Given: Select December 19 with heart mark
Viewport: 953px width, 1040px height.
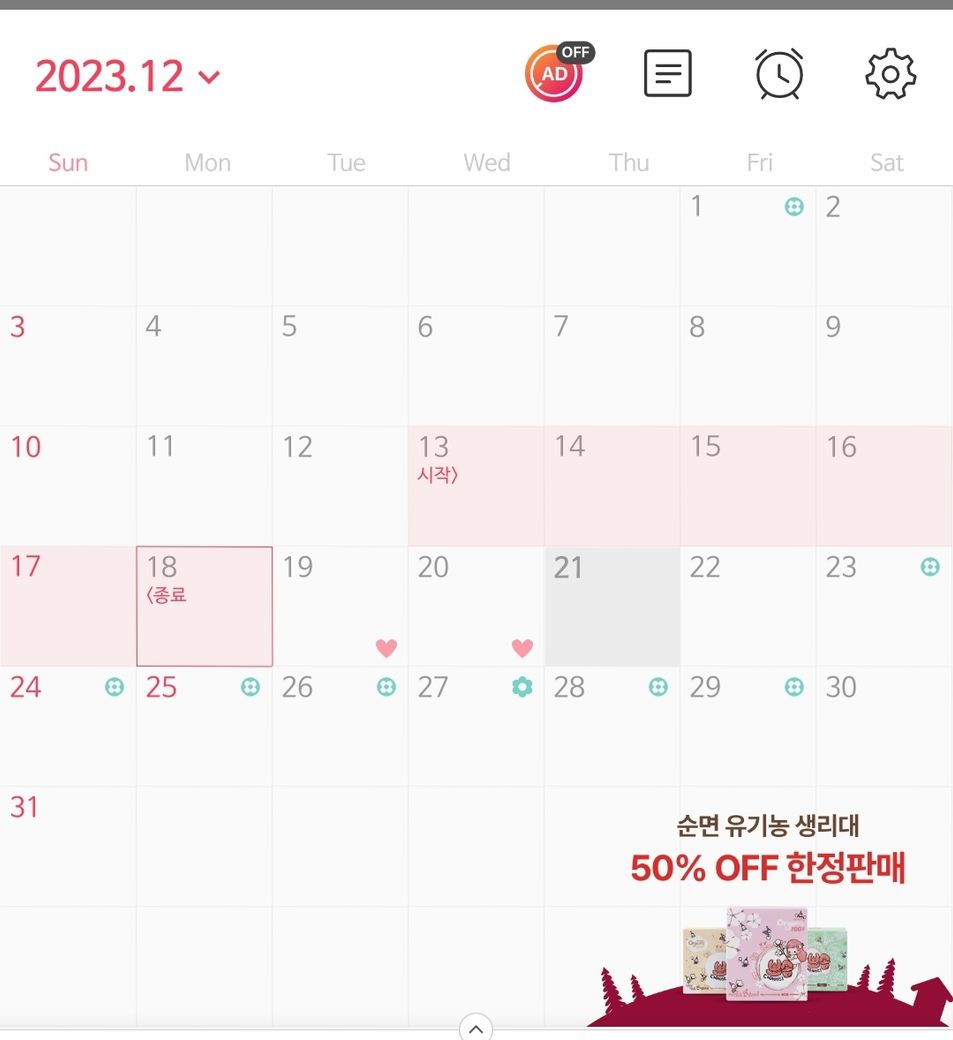Looking at the screenshot, I should click(x=339, y=606).
